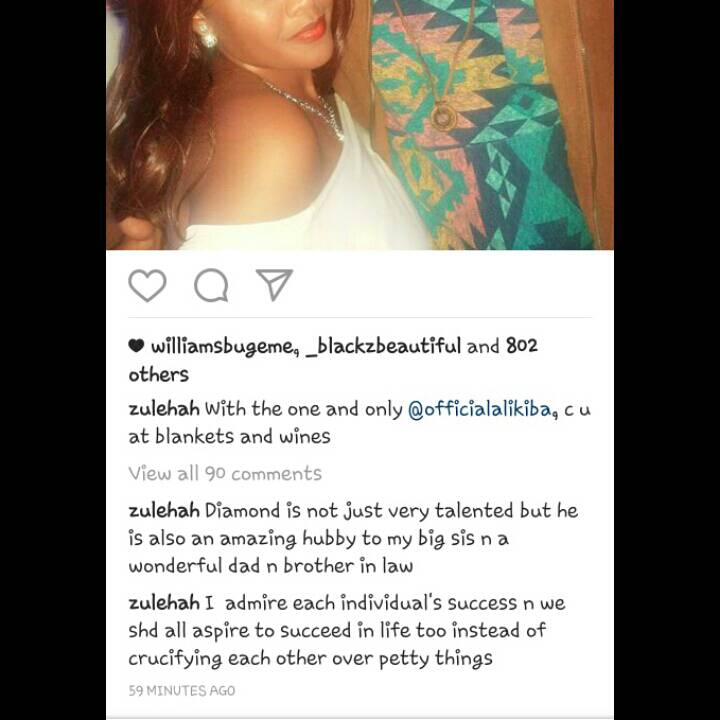Open the comment bubble icon
The width and height of the screenshot is (720, 720).
coord(211,286)
